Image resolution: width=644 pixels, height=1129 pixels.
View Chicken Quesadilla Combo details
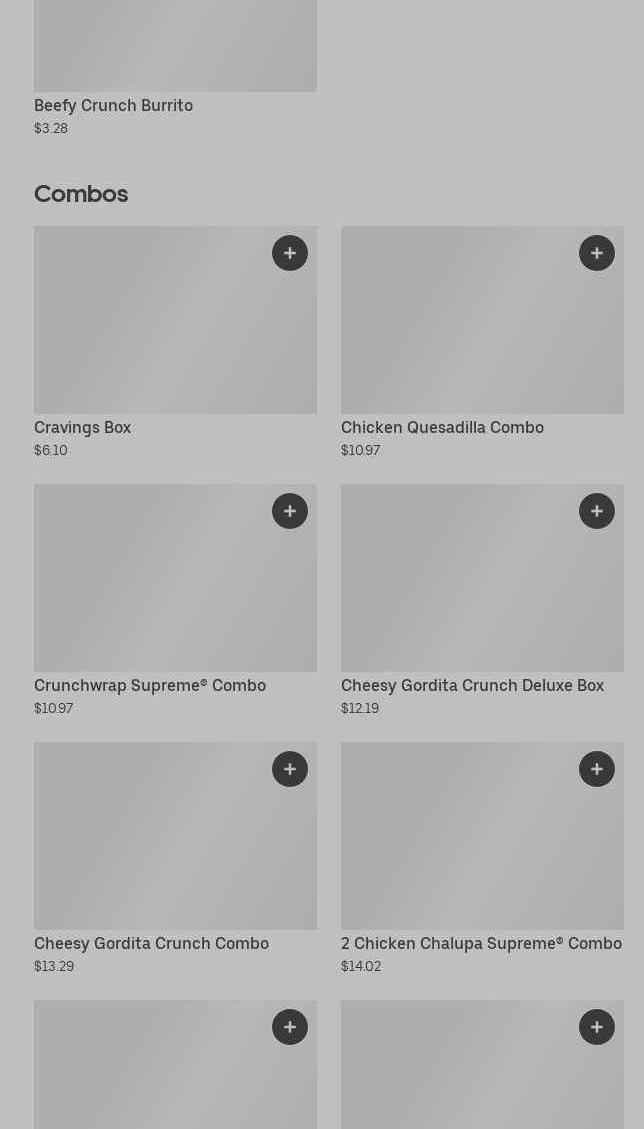(x=460, y=330)
